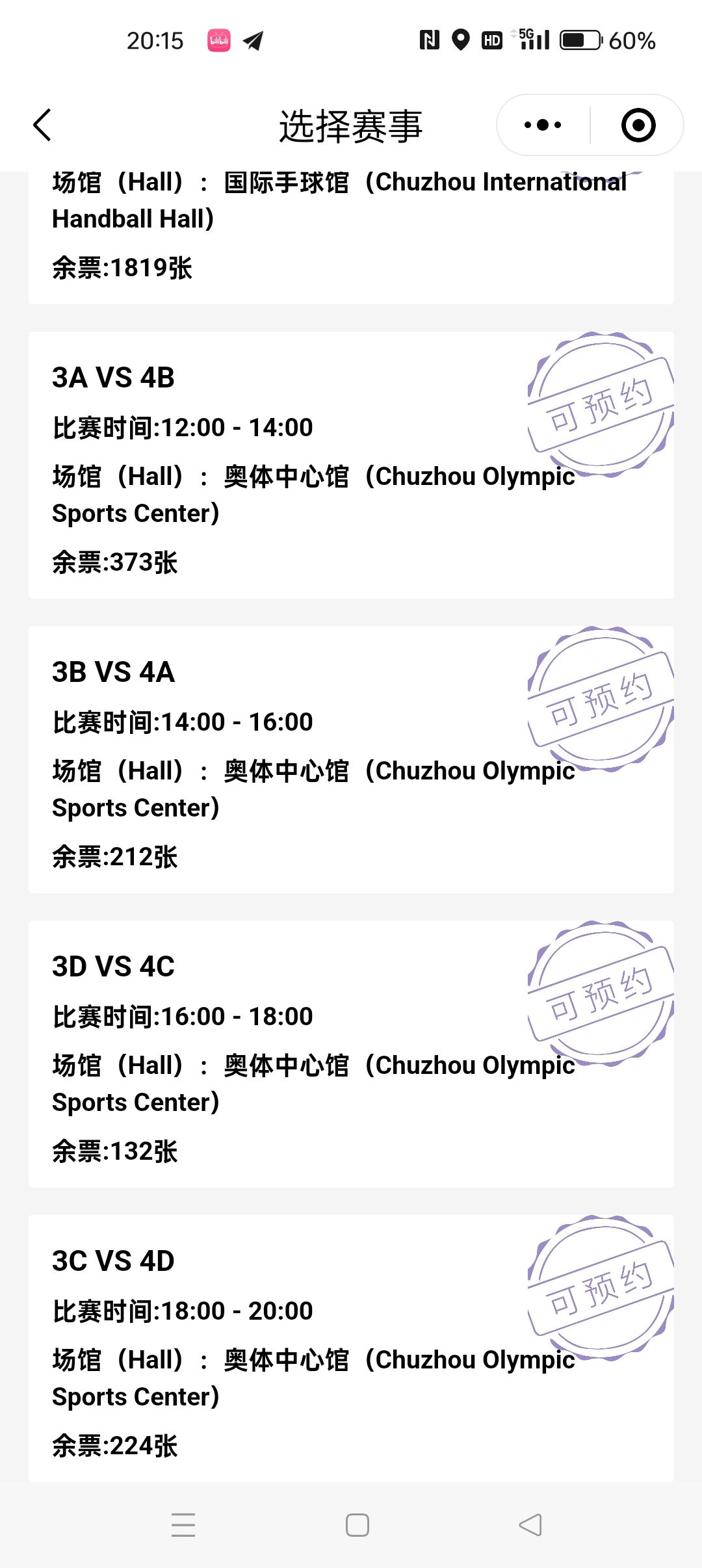This screenshot has width=702, height=1568.
Task: Open the system recent apps button
Action: coord(183,1524)
